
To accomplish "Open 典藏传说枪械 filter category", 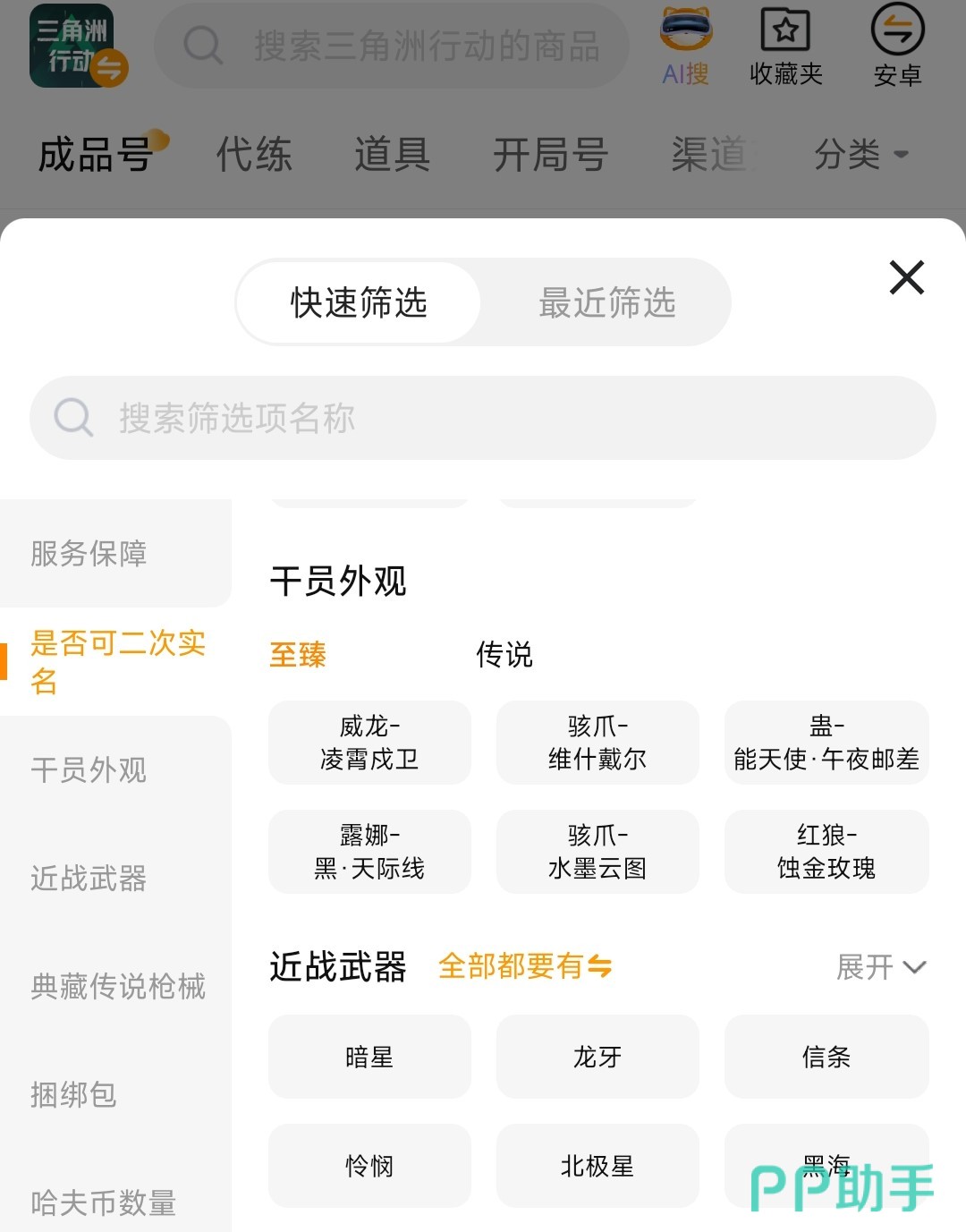I will point(117,987).
